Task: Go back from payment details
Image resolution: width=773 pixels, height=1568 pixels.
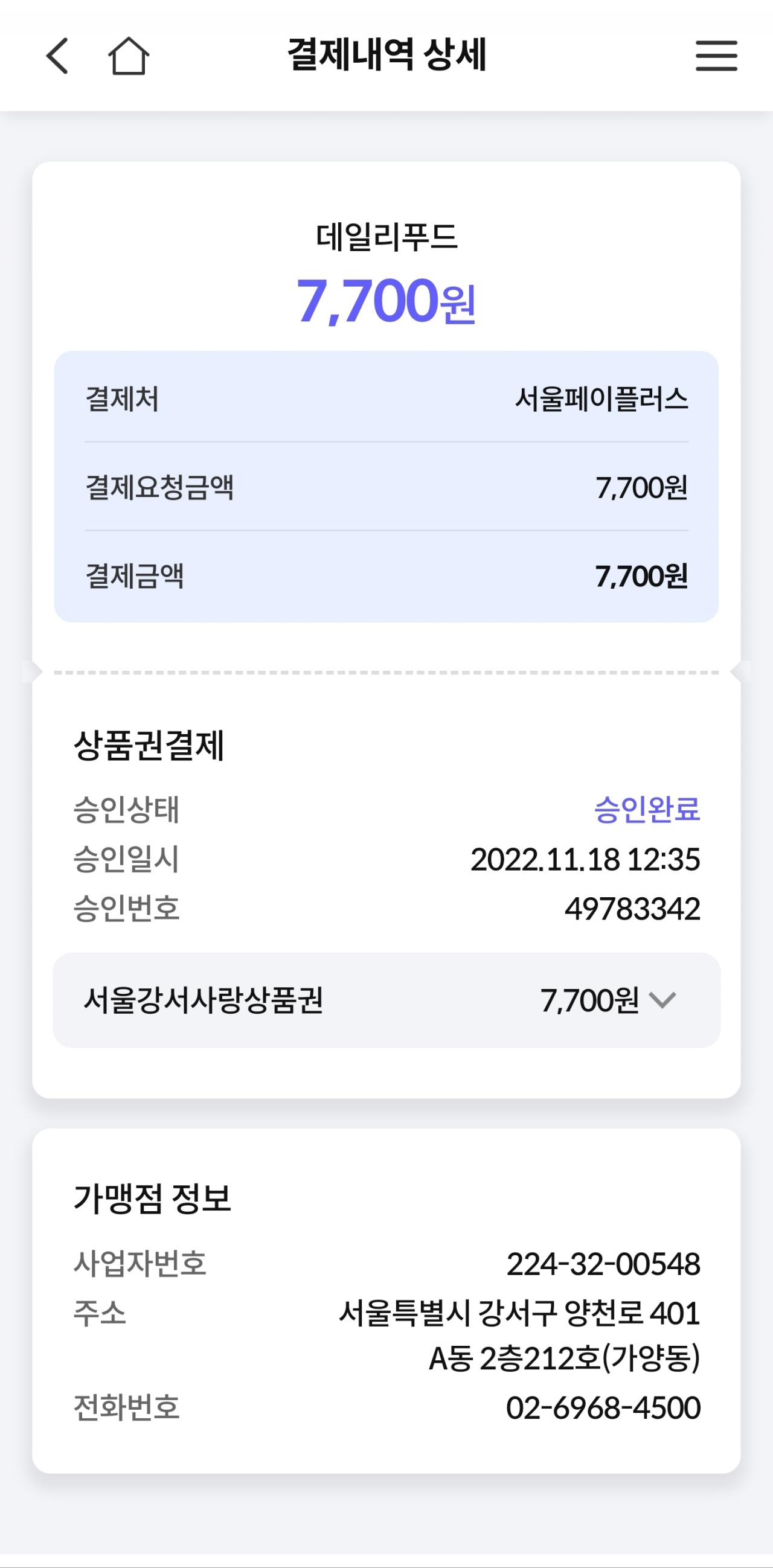Action: click(58, 56)
